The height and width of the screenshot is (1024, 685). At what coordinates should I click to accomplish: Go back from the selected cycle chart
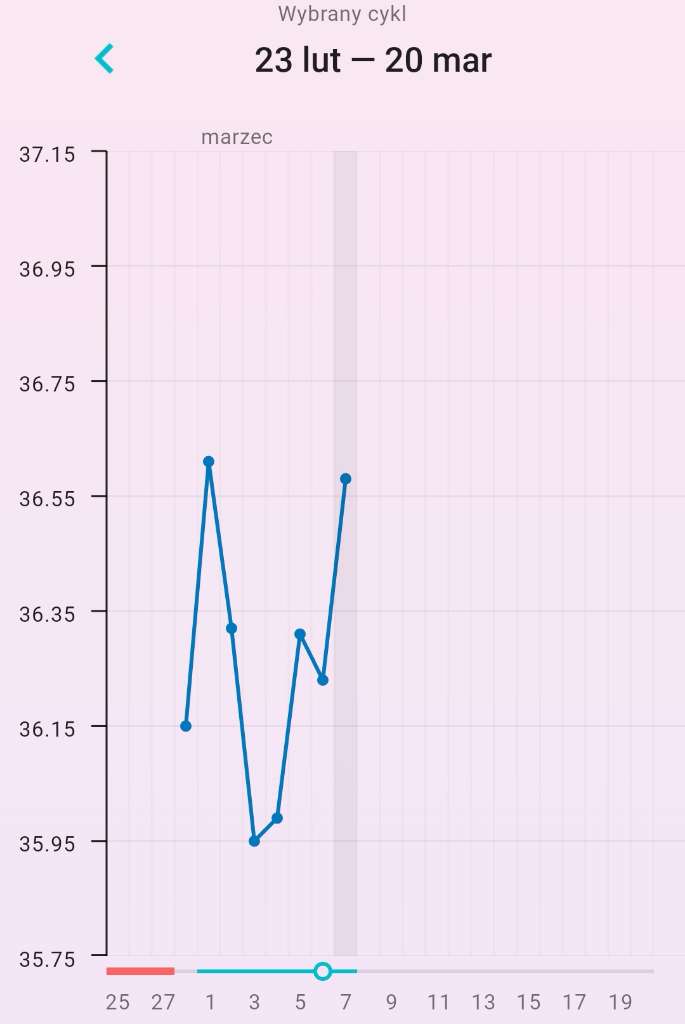(x=104, y=59)
